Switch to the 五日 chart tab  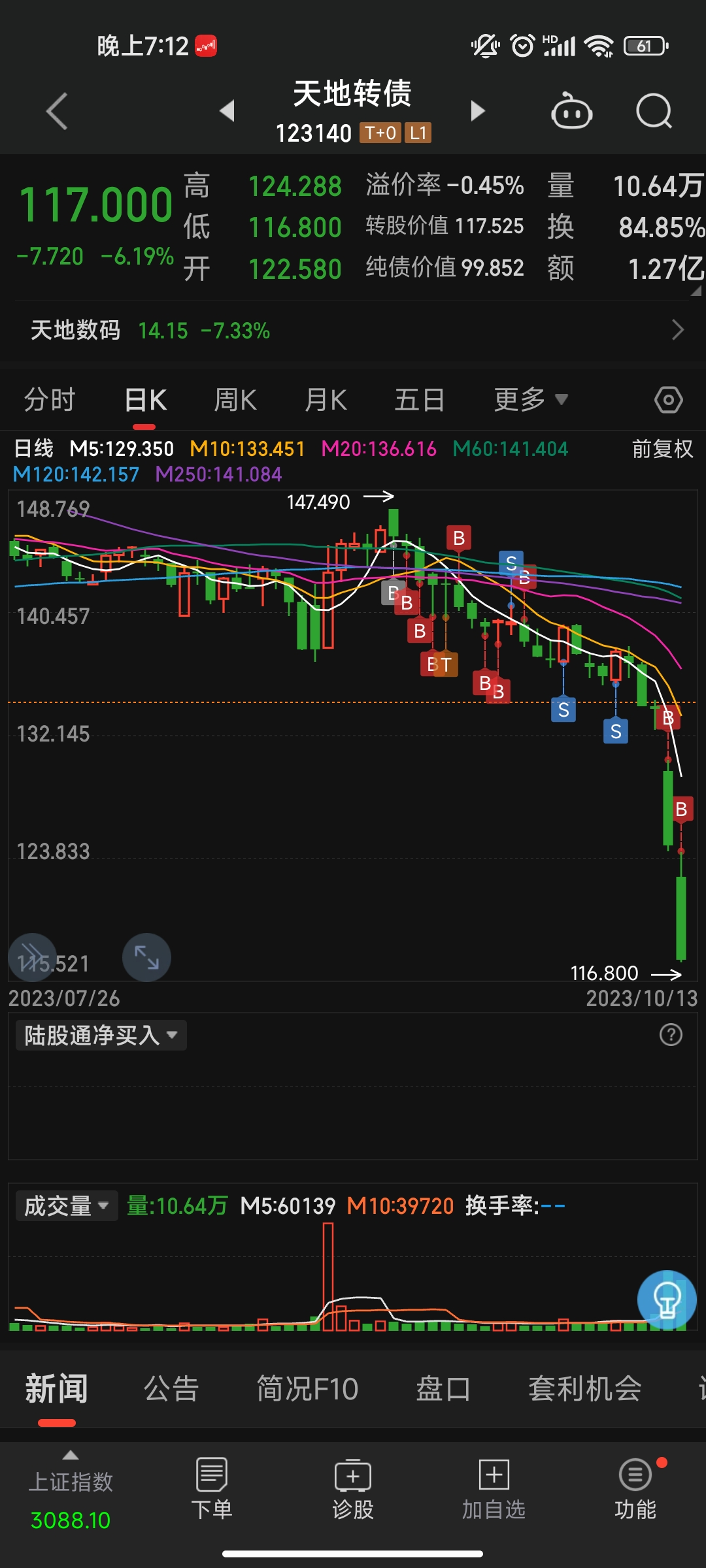click(x=419, y=400)
